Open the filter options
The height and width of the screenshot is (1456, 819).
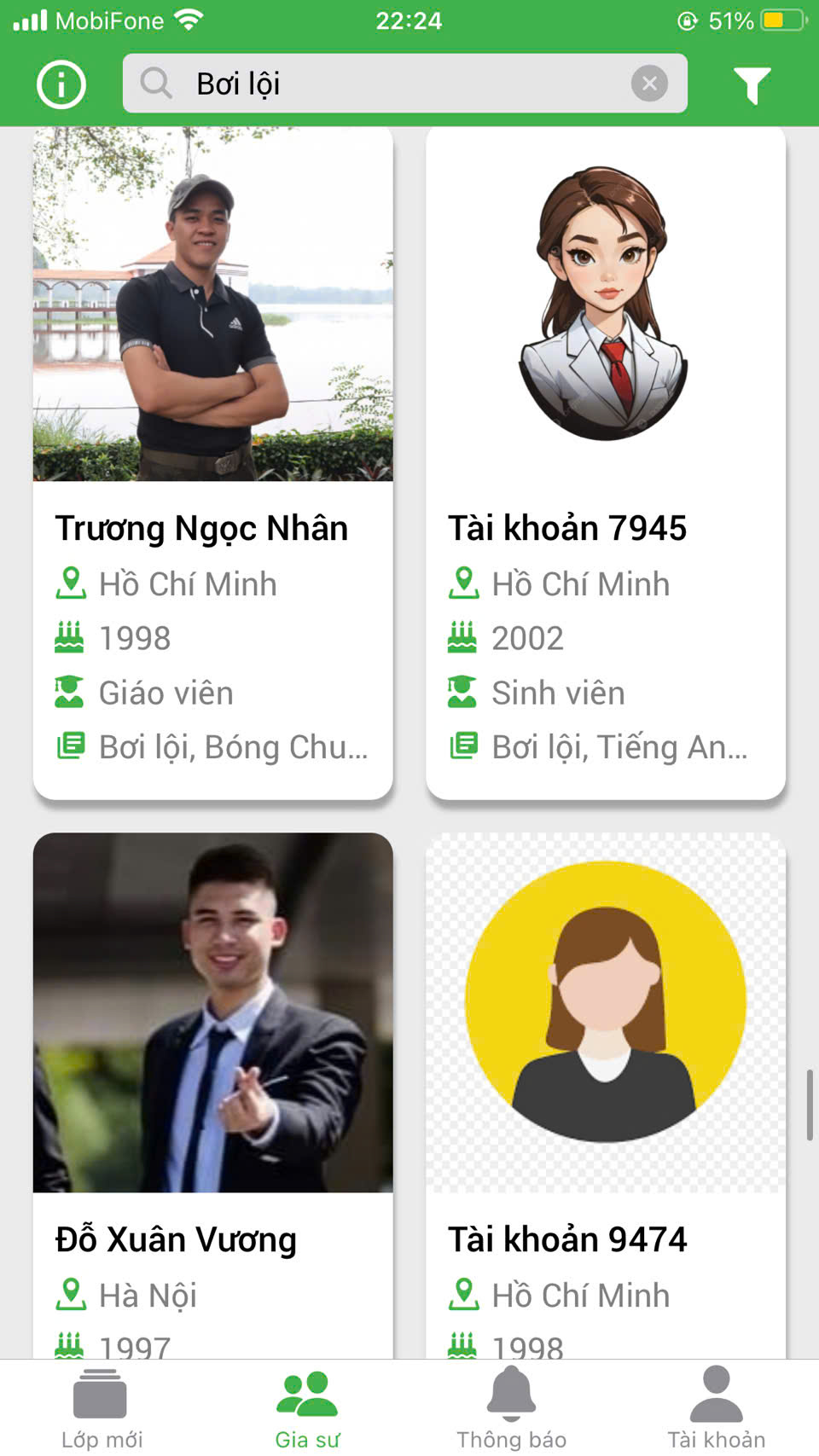pos(752,84)
